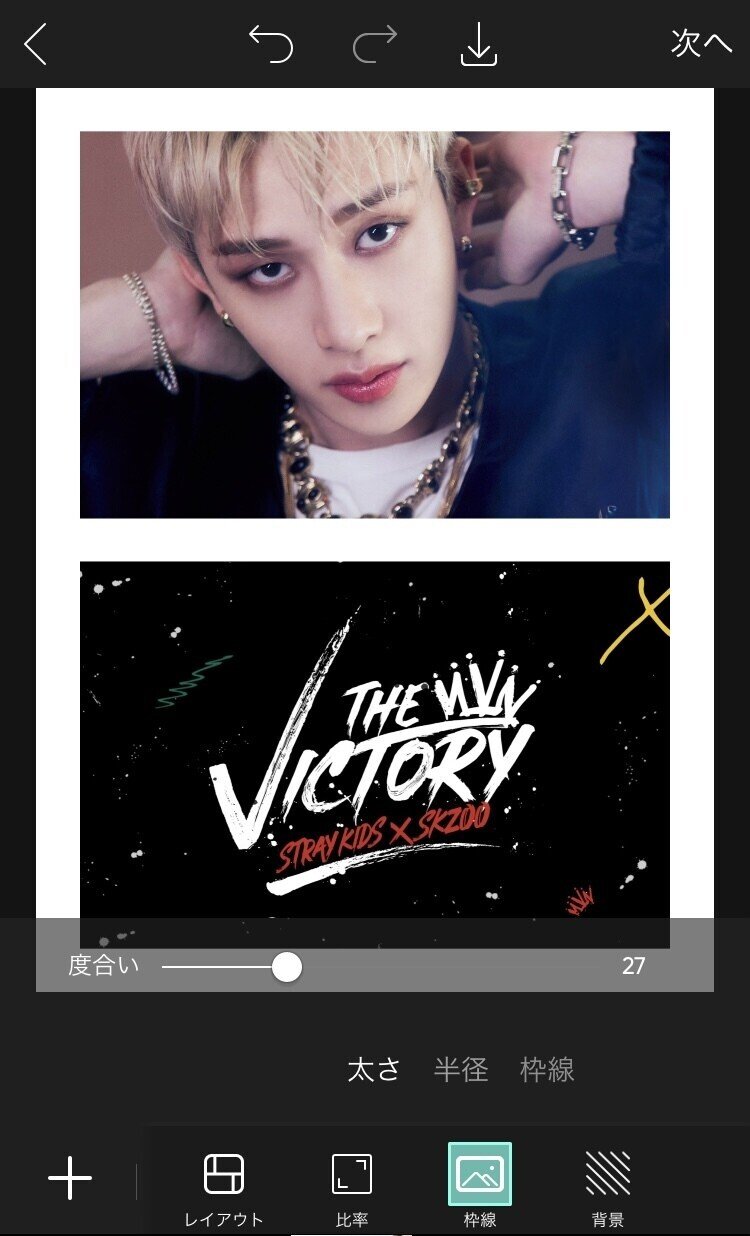Undo the last edit
This screenshot has width=750, height=1236.
[271, 44]
